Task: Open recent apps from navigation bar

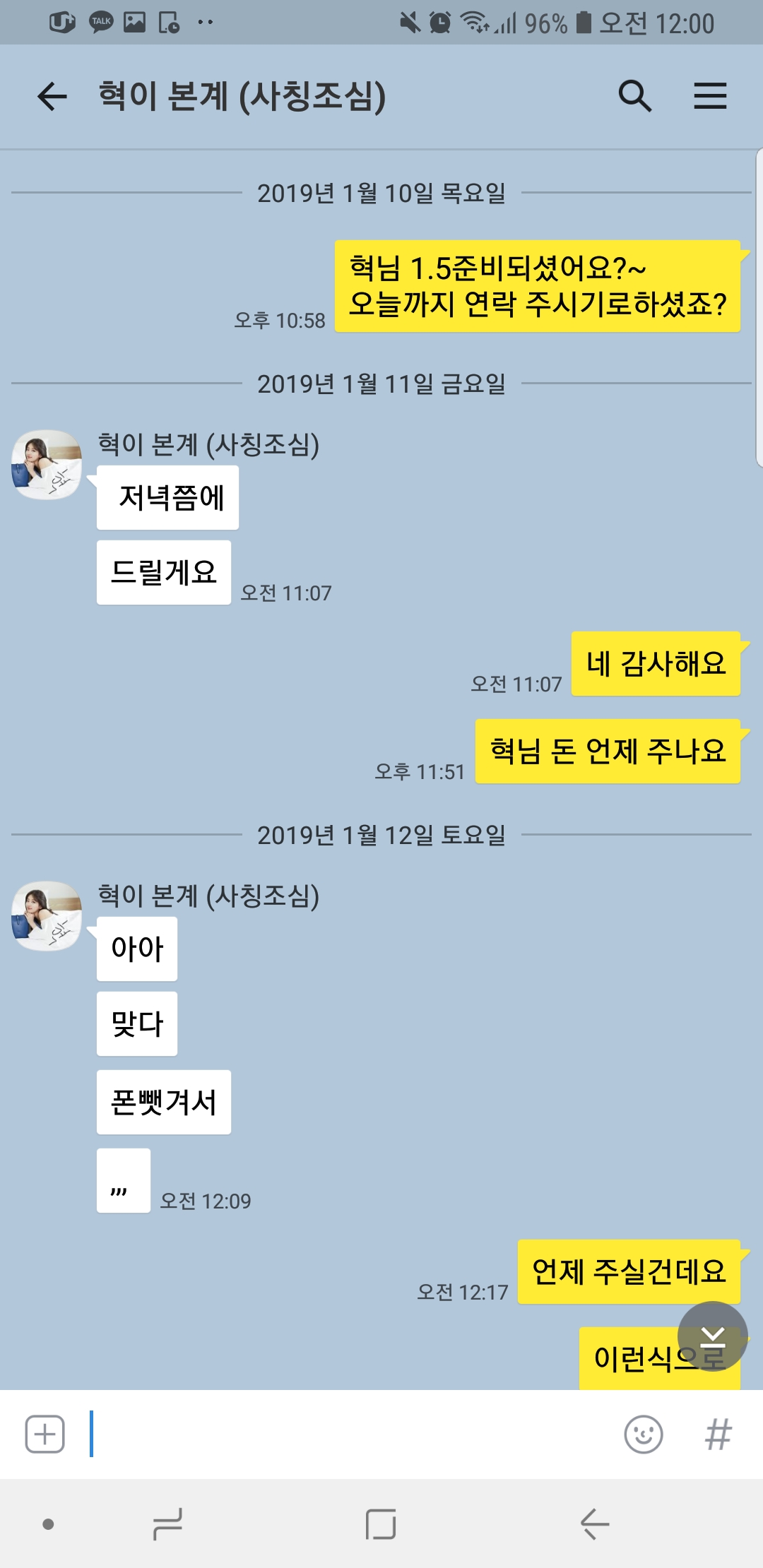Action: [x=167, y=1524]
